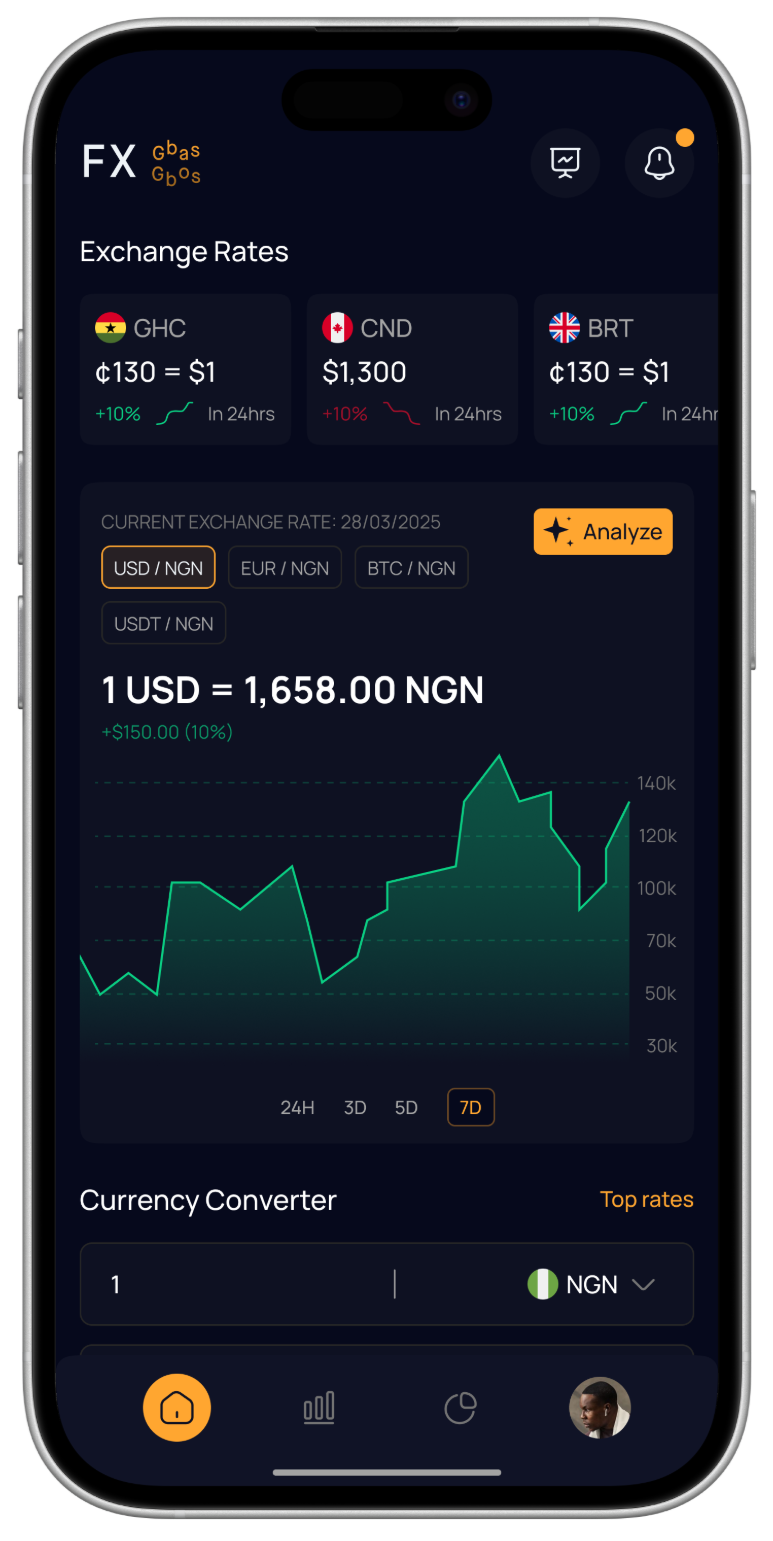Switch to the EUR / NGN pair
The height and width of the screenshot is (1541, 773).
pos(285,568)
